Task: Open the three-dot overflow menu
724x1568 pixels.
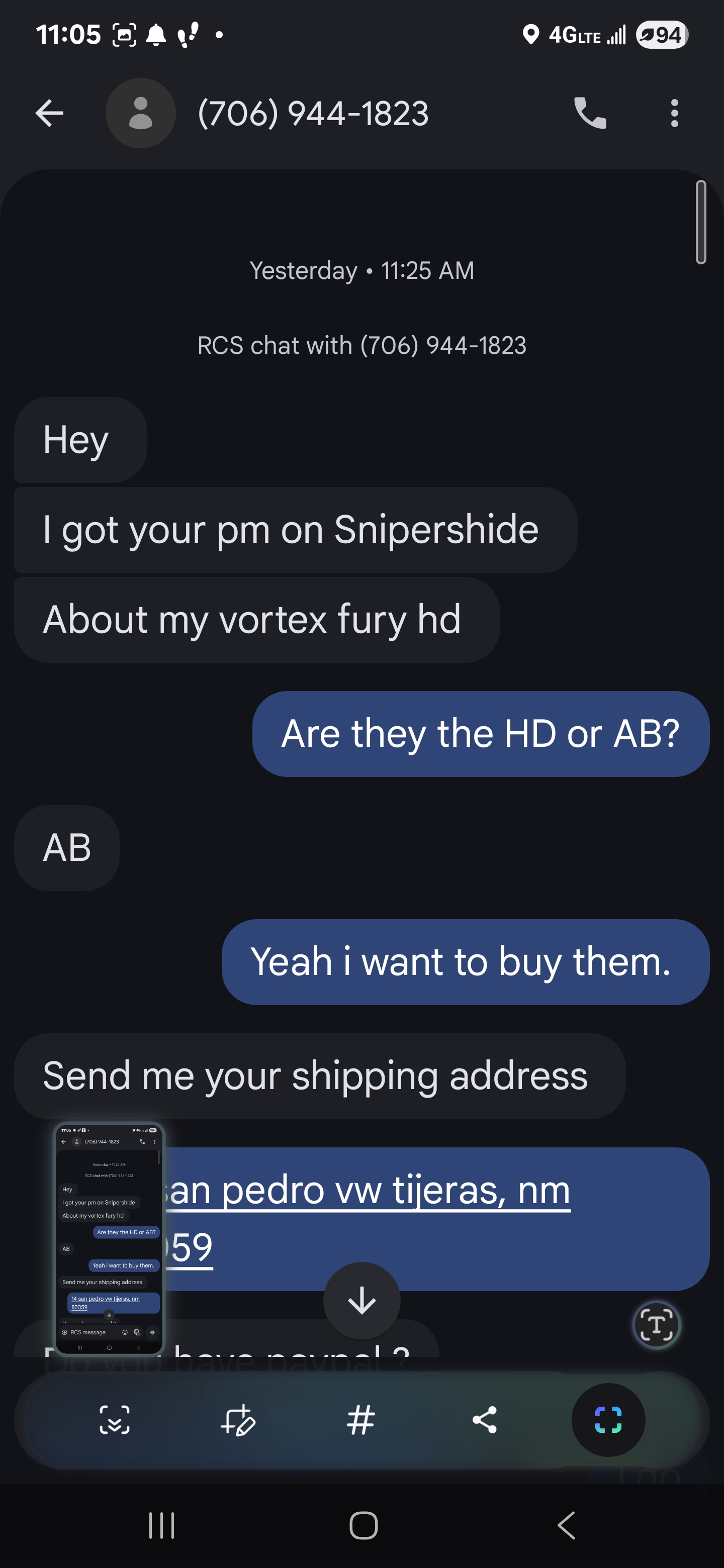Action: coord(674,113)
